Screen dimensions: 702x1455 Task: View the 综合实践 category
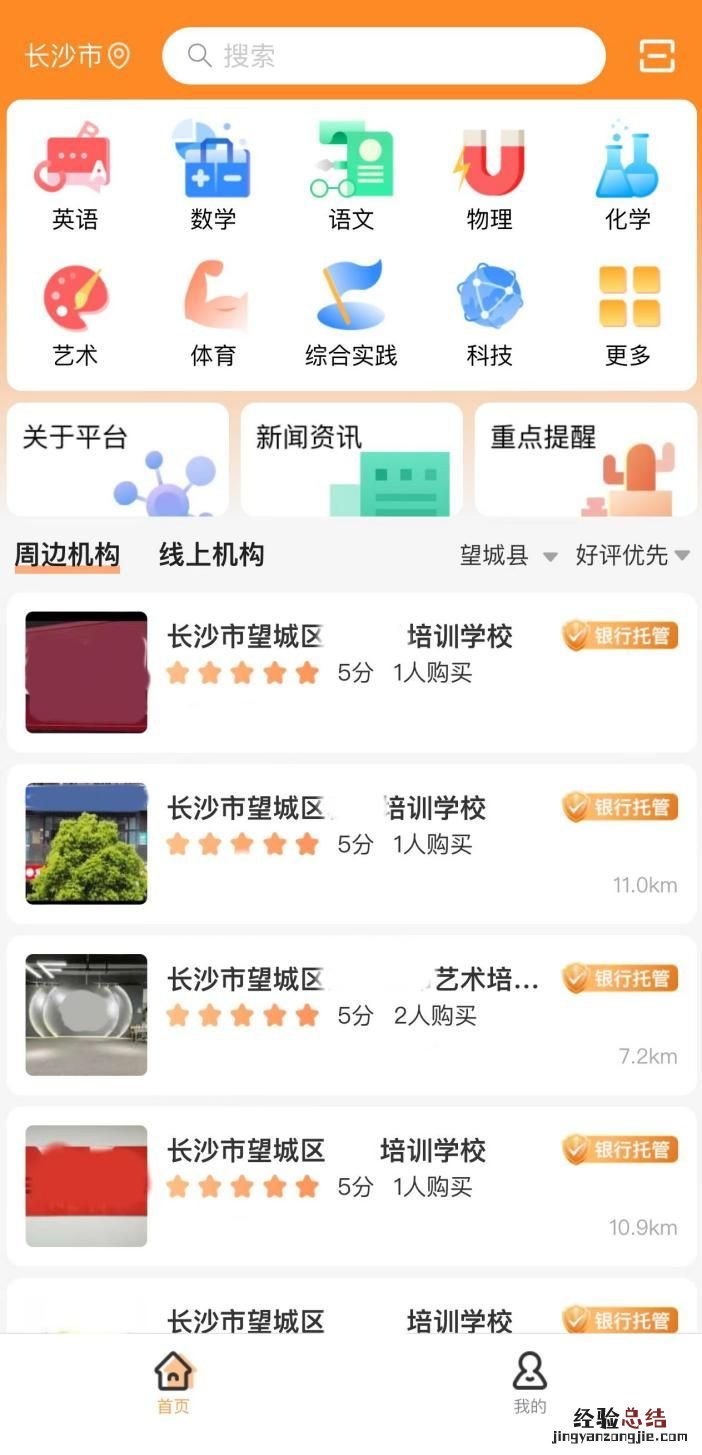click(x=351, y=313)
